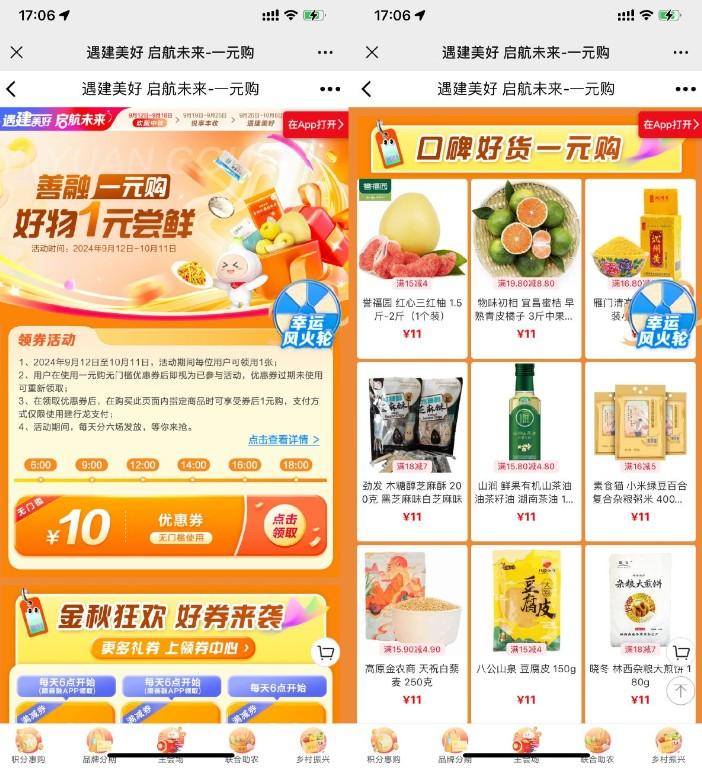The image size is (702, 771).
Task: Select the 6:00 time slot
Action: pos(40,465)
